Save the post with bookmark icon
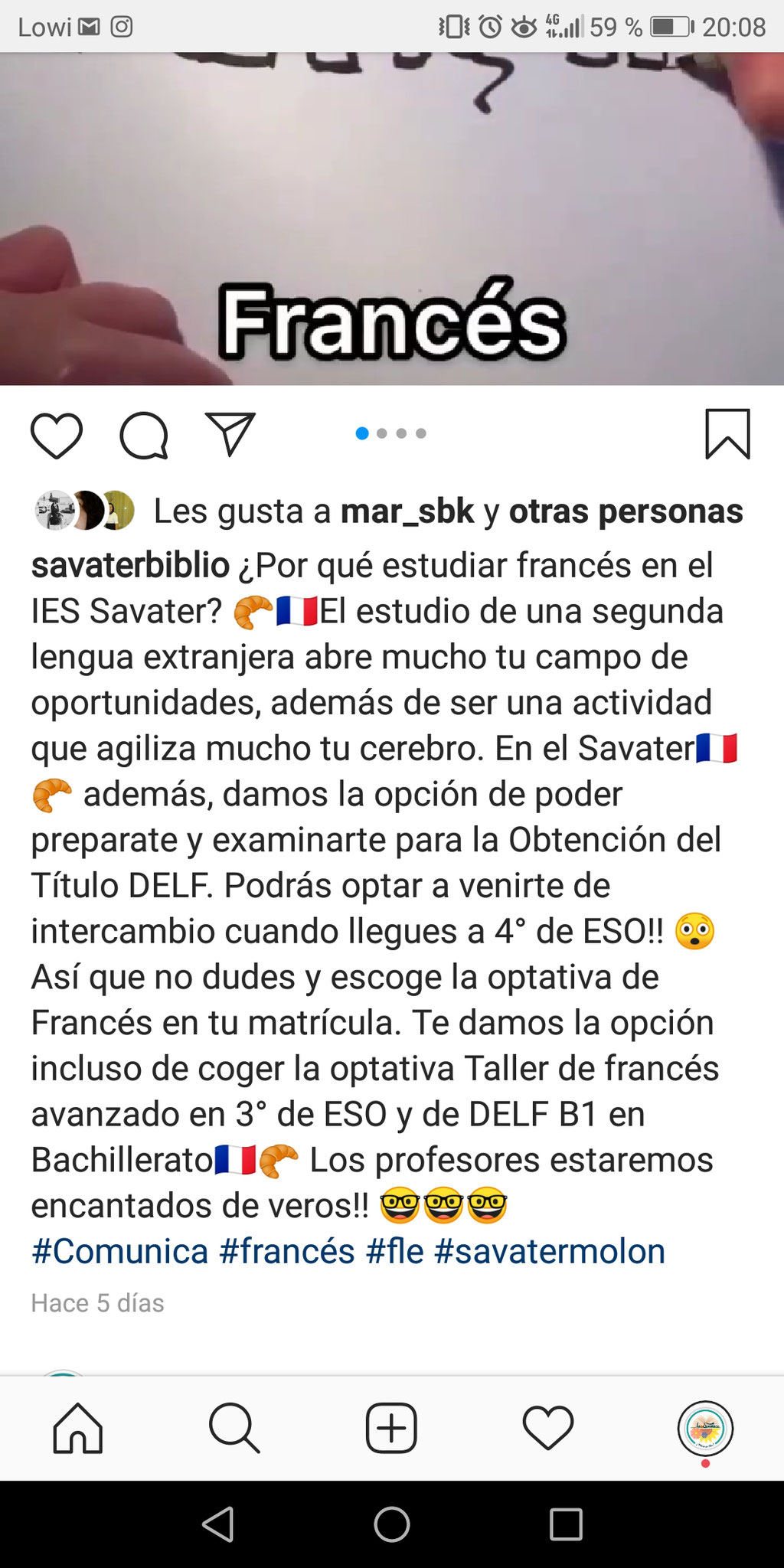 pos(727,434)
